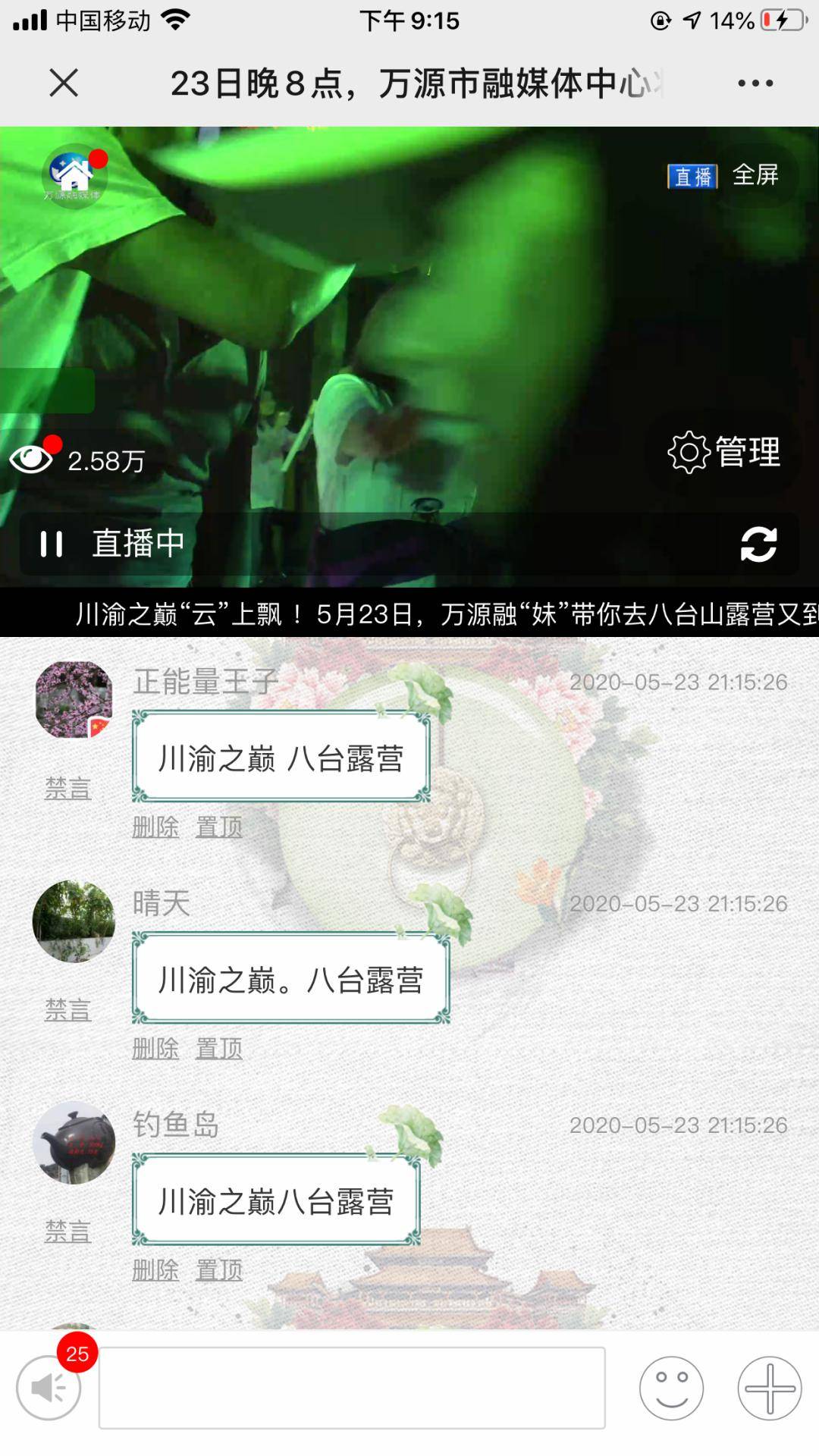The width and height of the screenshot is (819, 1456).
Task: Open the 管理 settings gear
Action: pos(724,453)
